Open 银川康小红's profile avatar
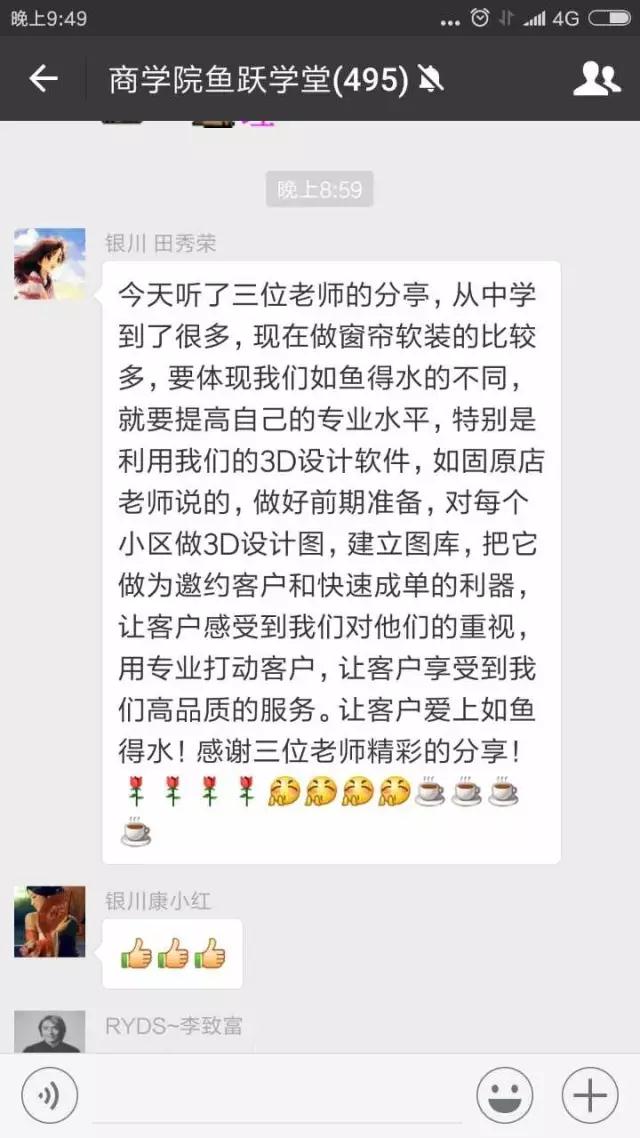 coord(49,921)
